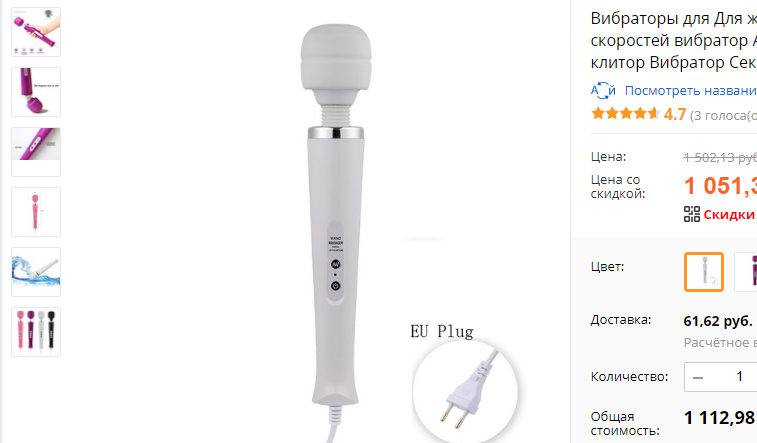
Task: View the purple close-up head thumbnail
Action: [x=36, y=92]
